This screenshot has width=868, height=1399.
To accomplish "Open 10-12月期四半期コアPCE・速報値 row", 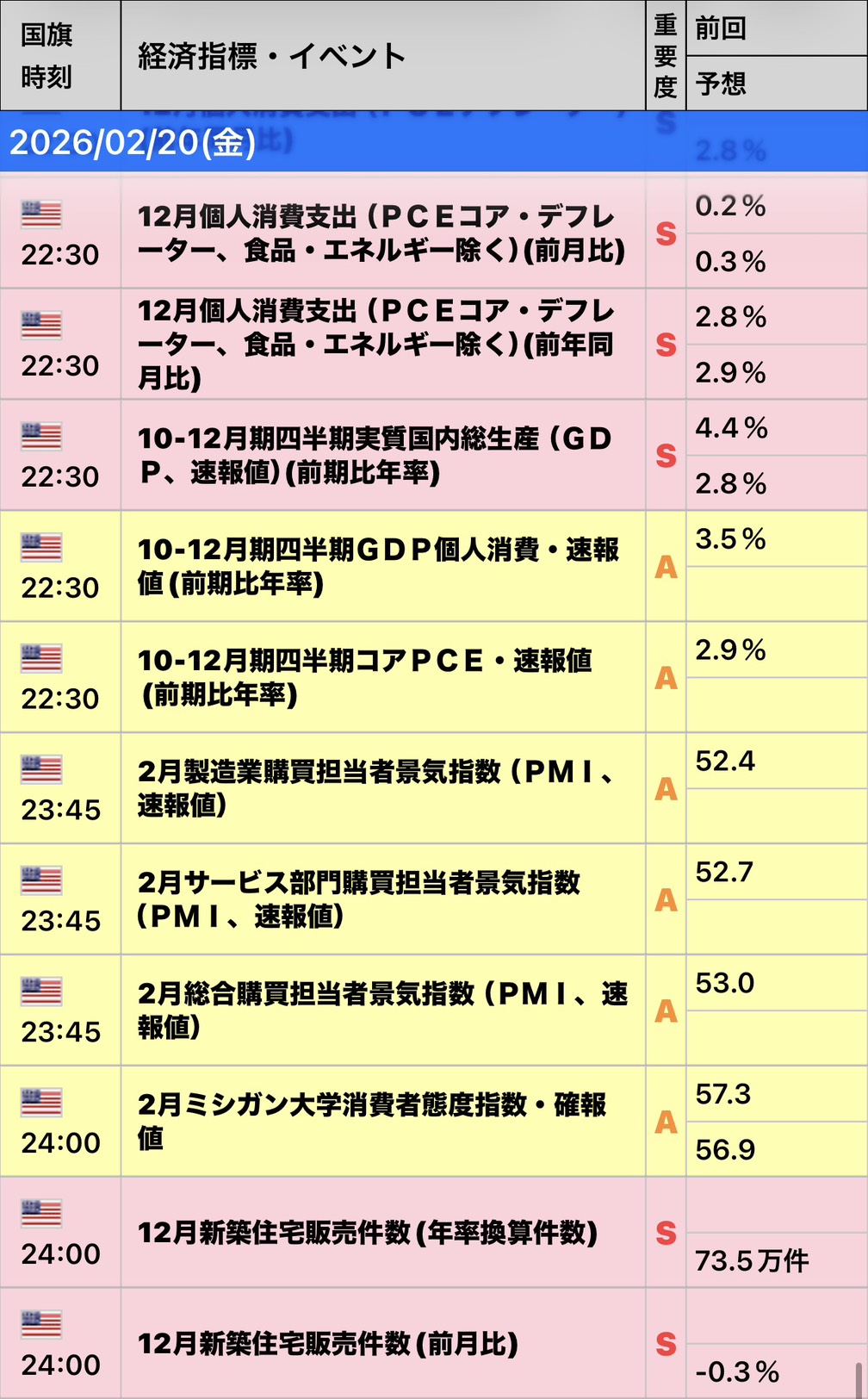I will [x=381, y=677].
